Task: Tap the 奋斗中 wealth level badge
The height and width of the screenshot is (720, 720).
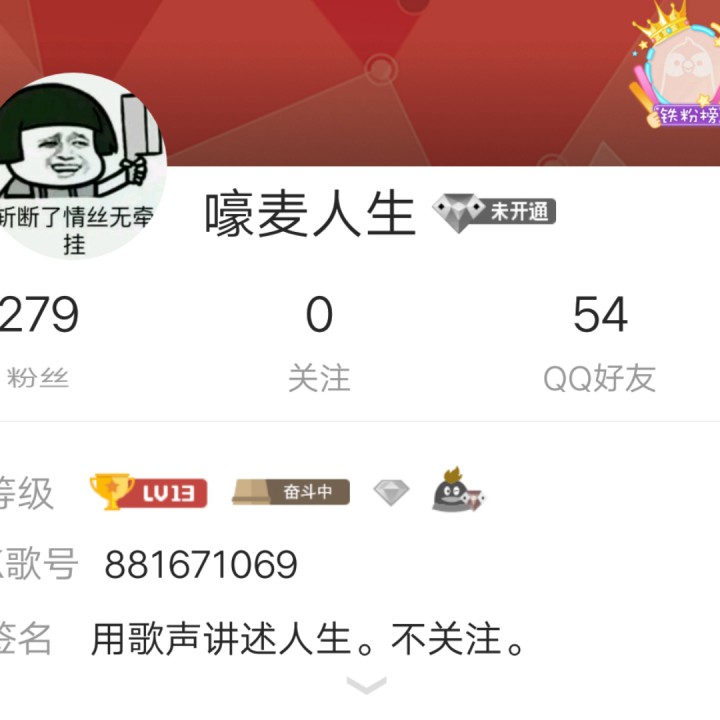Action: 291,492
